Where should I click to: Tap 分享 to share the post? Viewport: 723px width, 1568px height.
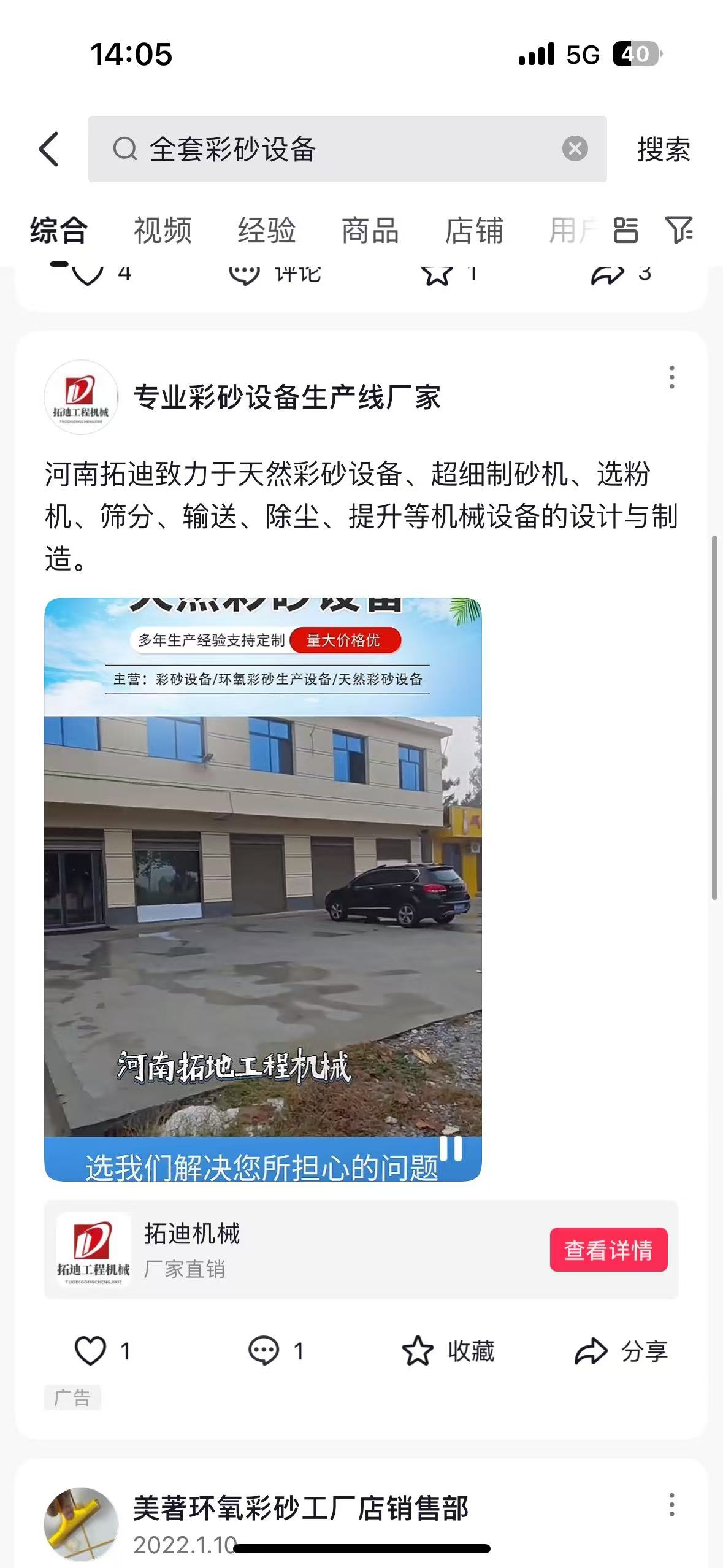click(621, 1351)
